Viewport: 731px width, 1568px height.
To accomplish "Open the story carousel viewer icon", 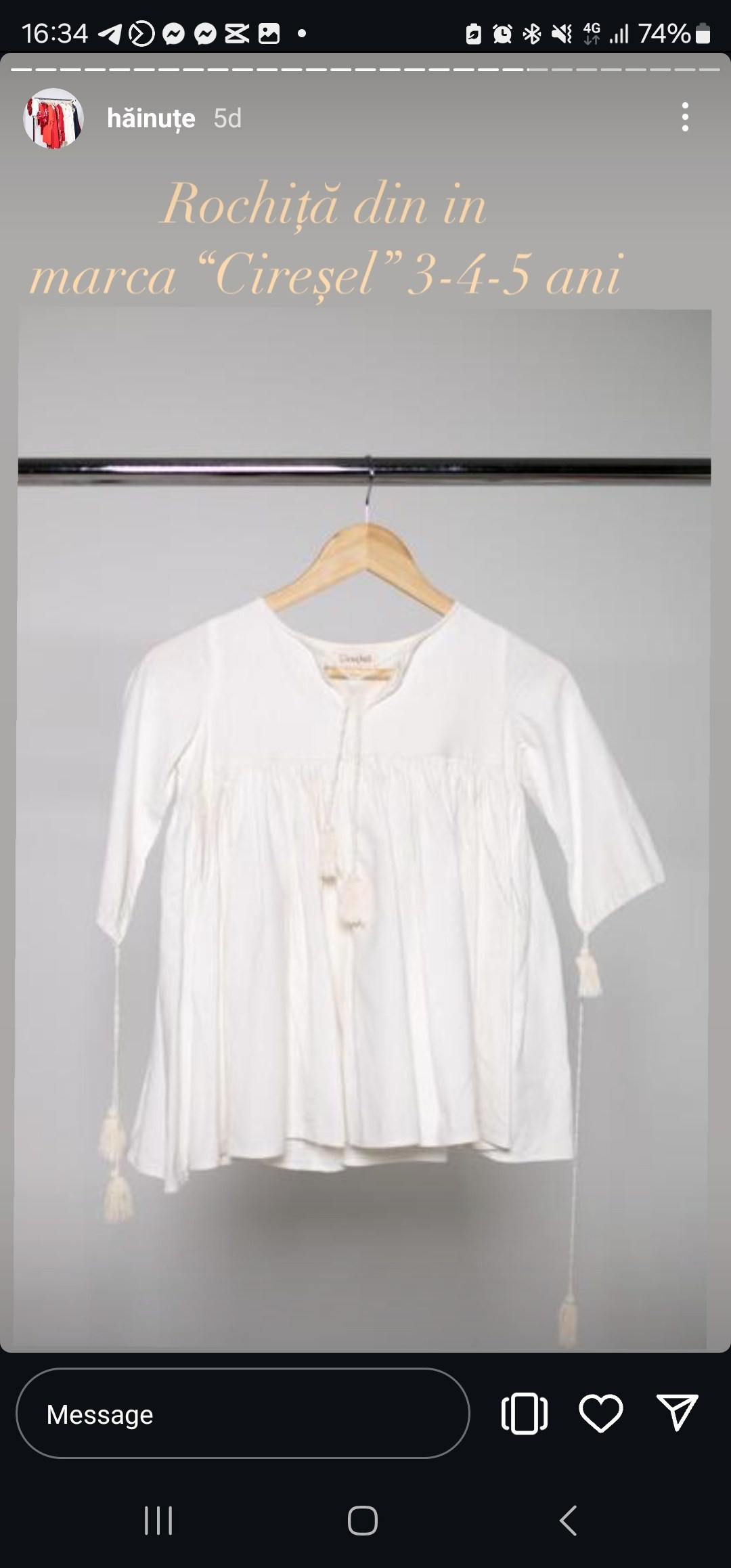I will pyautogui.click(x=525, y=1414).
